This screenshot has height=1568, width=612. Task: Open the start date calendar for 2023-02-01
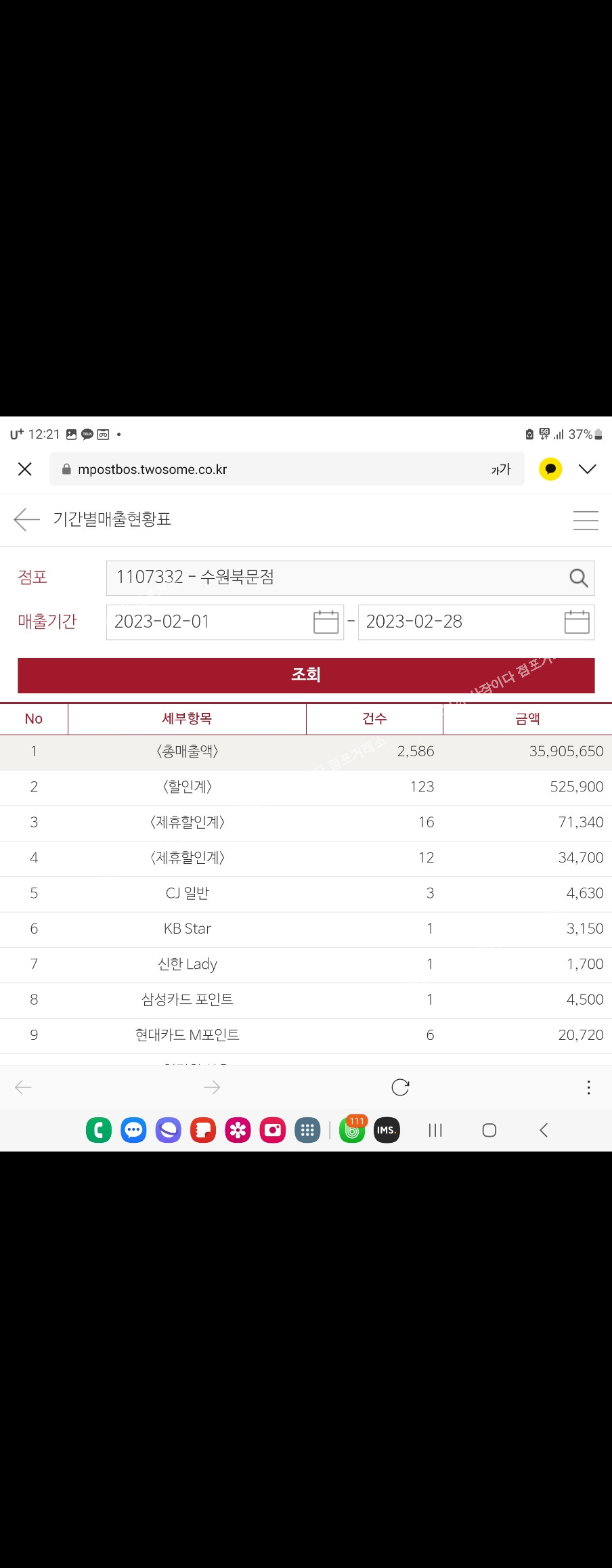point(326,622)
